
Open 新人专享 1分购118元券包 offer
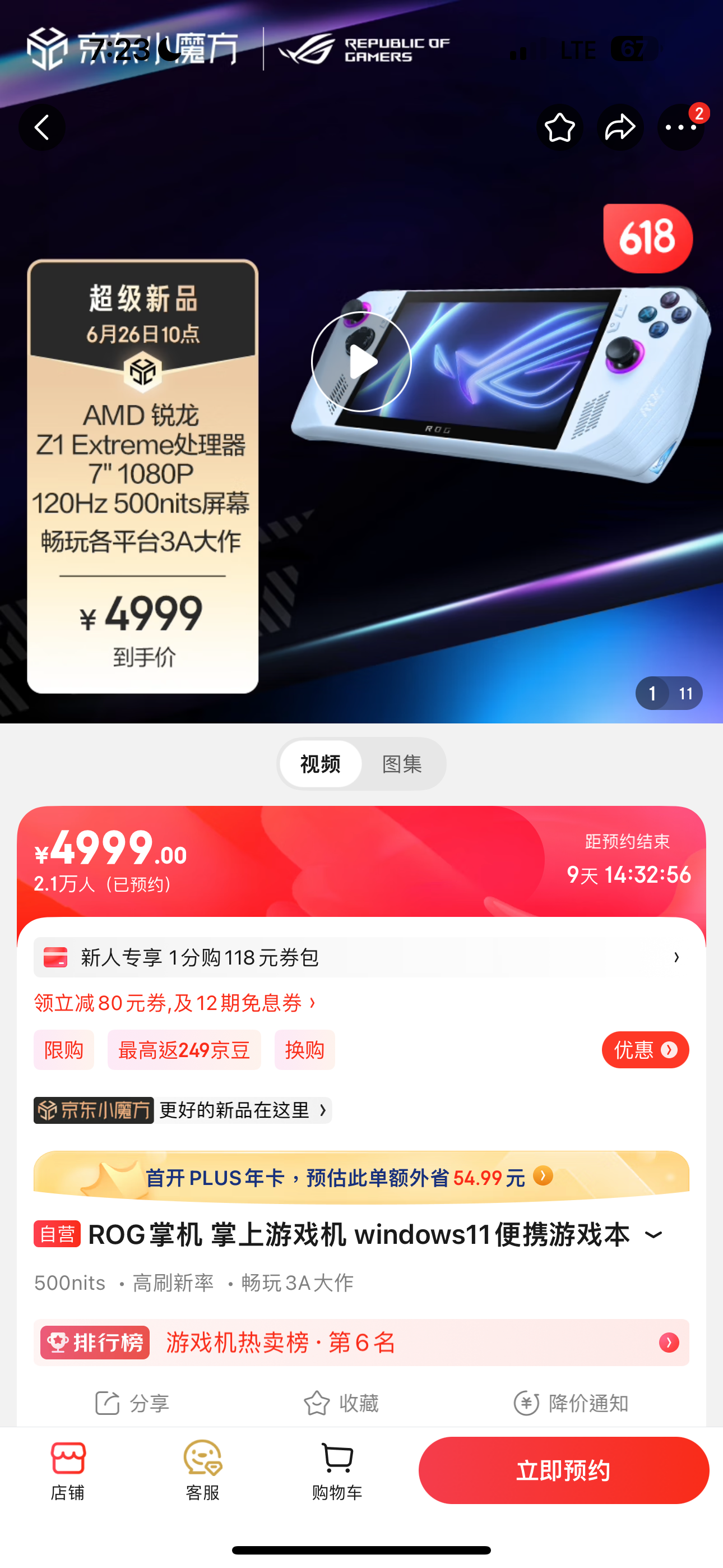click(x=361, y=957)
